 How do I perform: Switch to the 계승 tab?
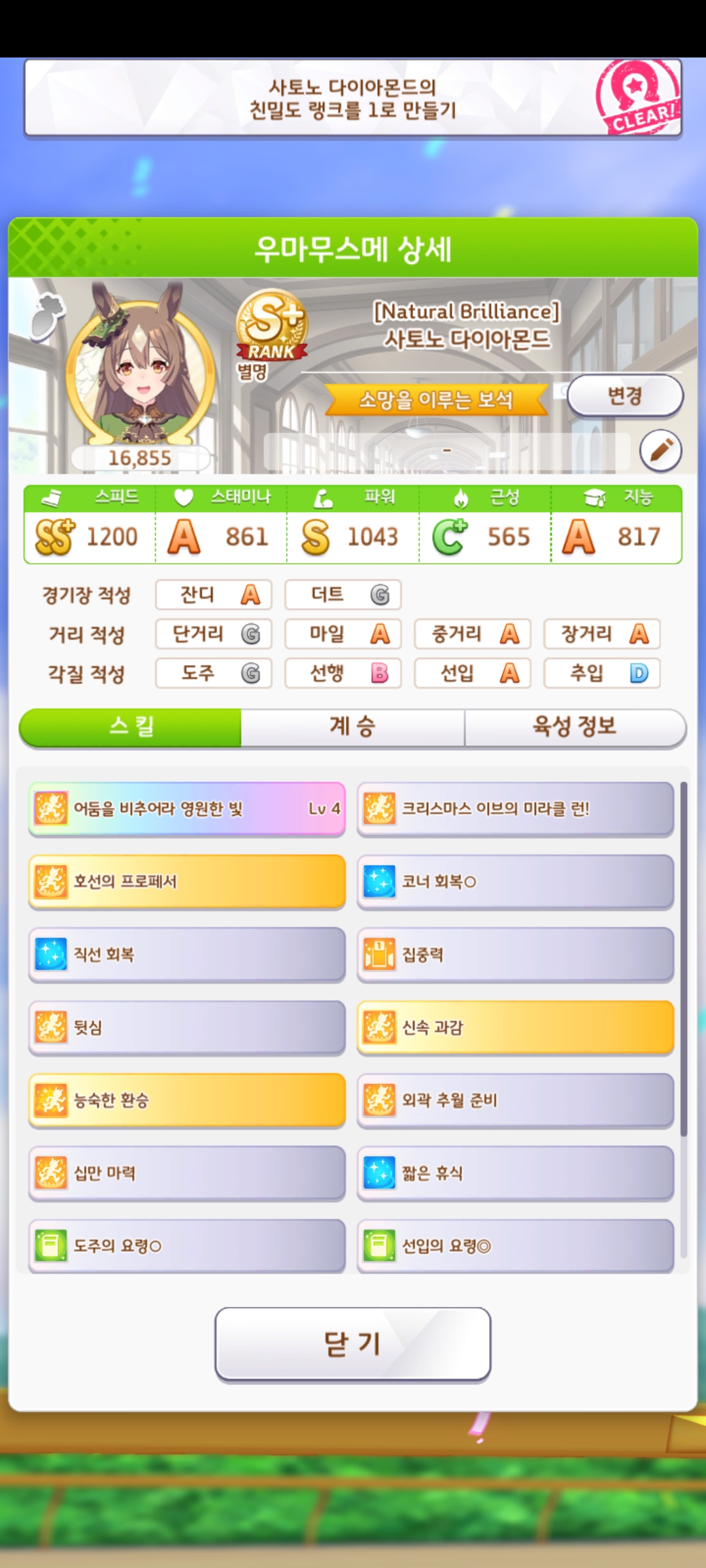[352, 727]
